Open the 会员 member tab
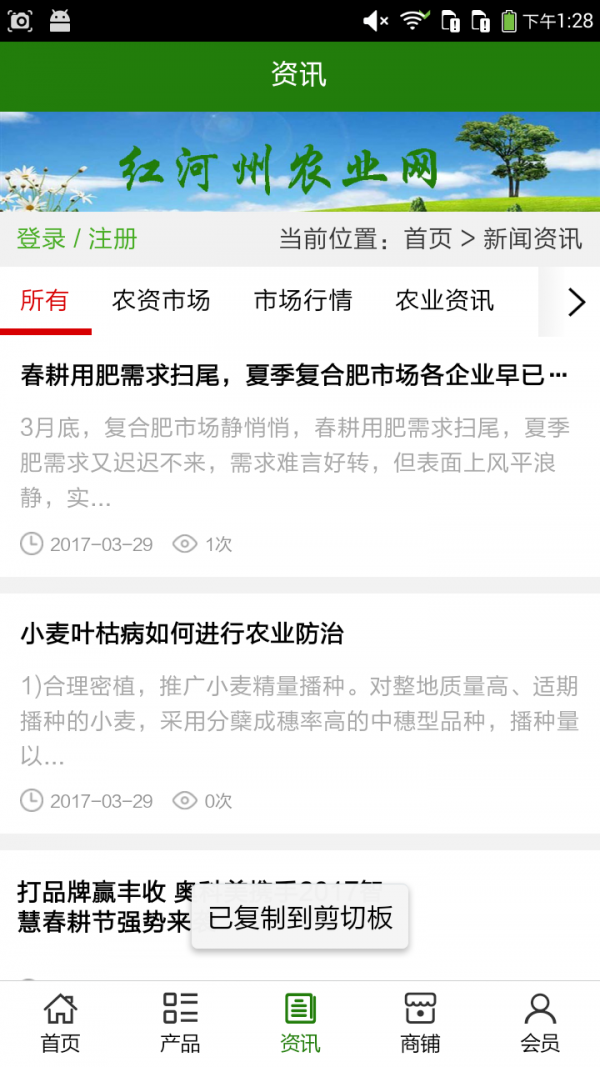This screenshot has width=600, height=1067. [x=540, y=1022]
